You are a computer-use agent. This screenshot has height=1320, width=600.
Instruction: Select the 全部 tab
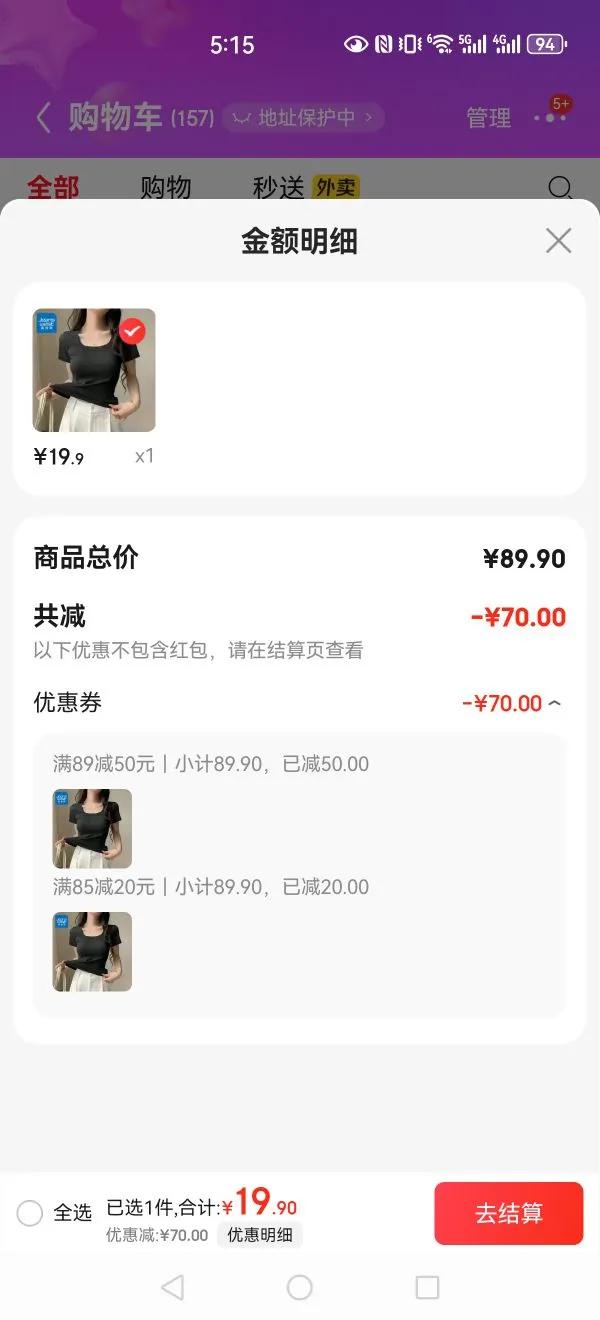coord(52,187)
